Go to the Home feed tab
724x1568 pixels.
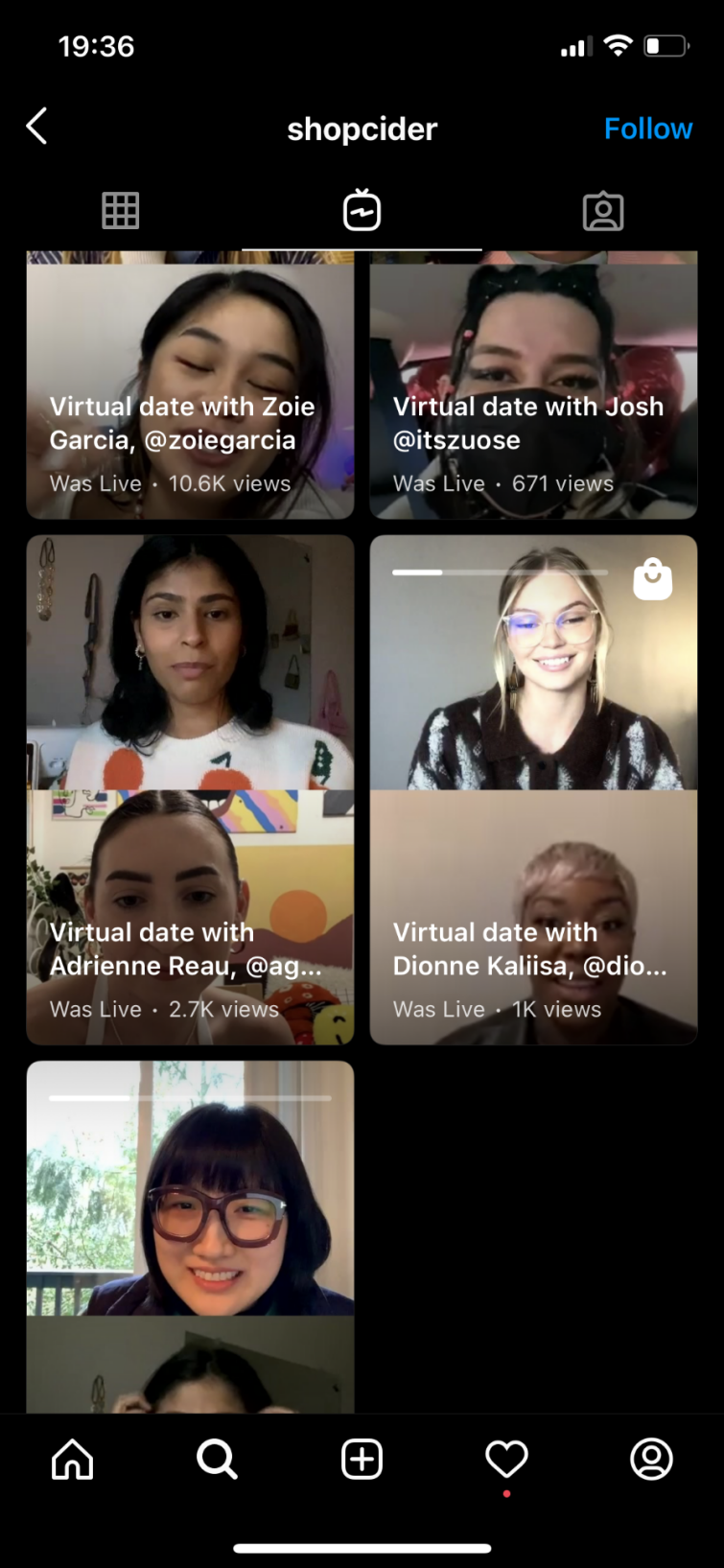point(73,1460)
